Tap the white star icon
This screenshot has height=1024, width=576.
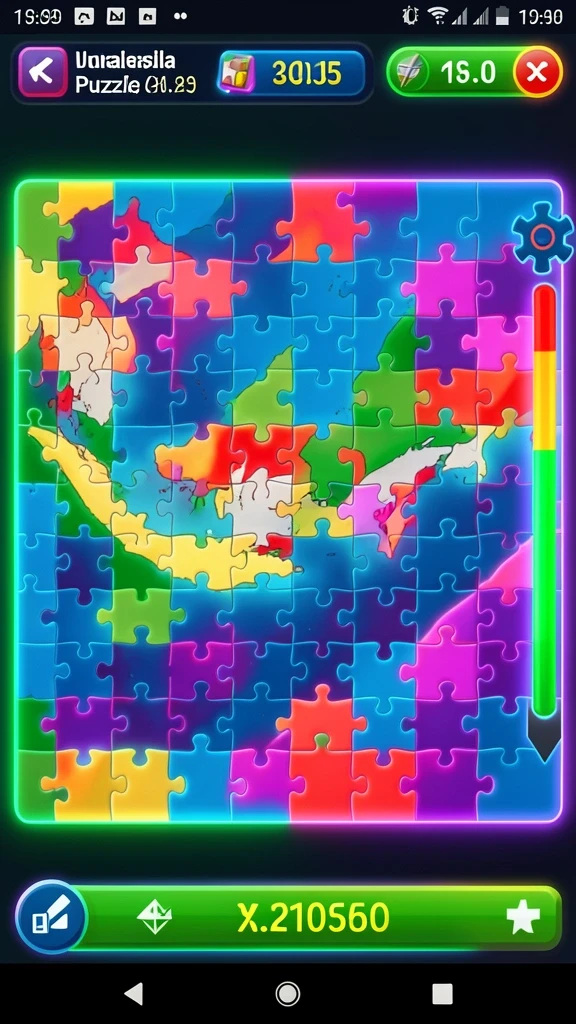click(523, 918)
